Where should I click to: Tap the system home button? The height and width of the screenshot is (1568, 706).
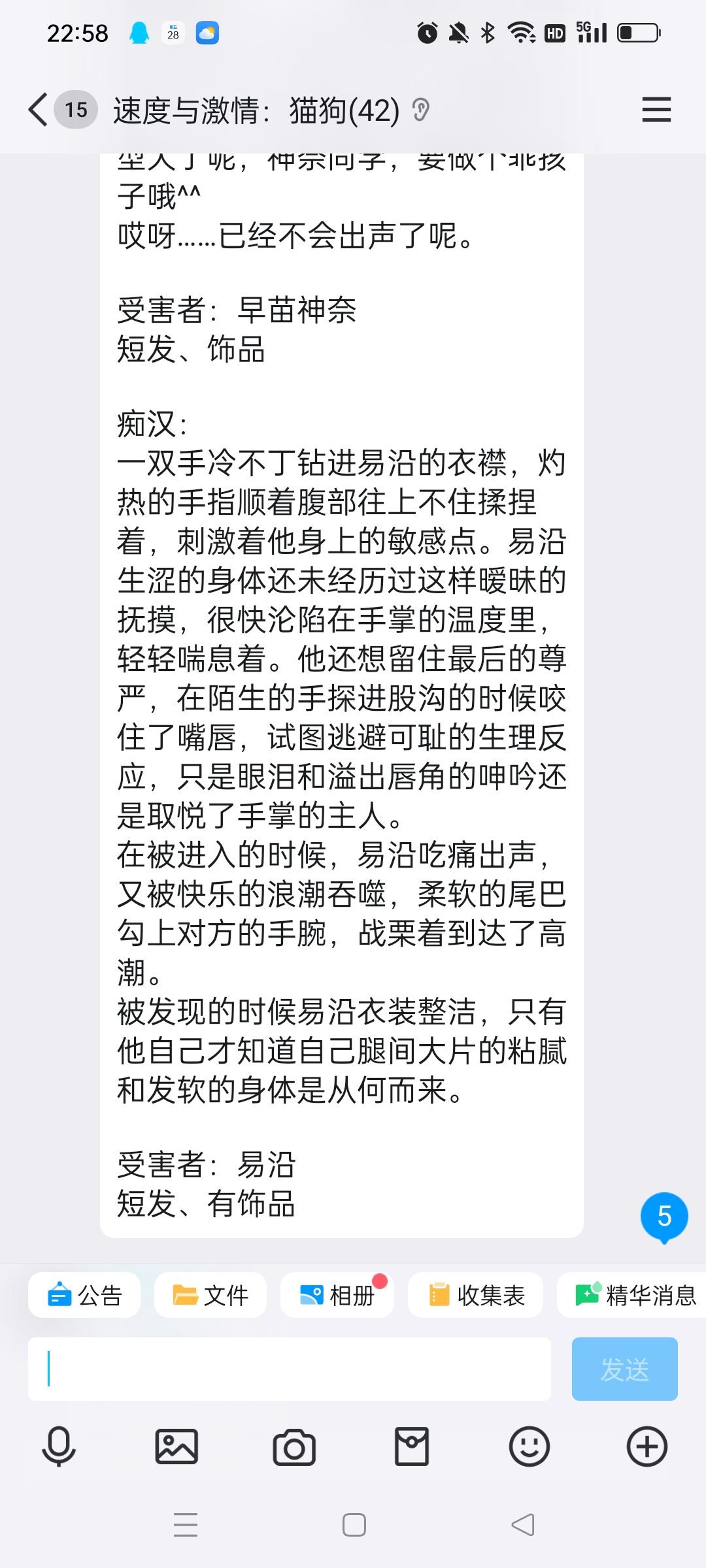(x=354, y=1525)
